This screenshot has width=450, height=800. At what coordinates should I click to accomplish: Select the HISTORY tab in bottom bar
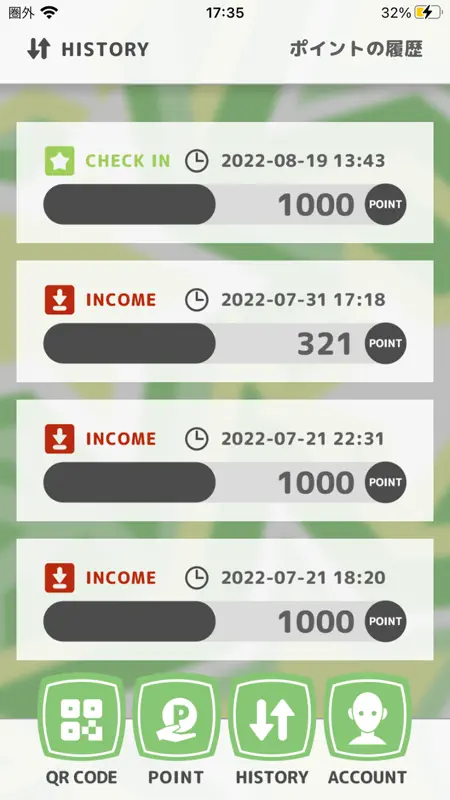point(272,731)
